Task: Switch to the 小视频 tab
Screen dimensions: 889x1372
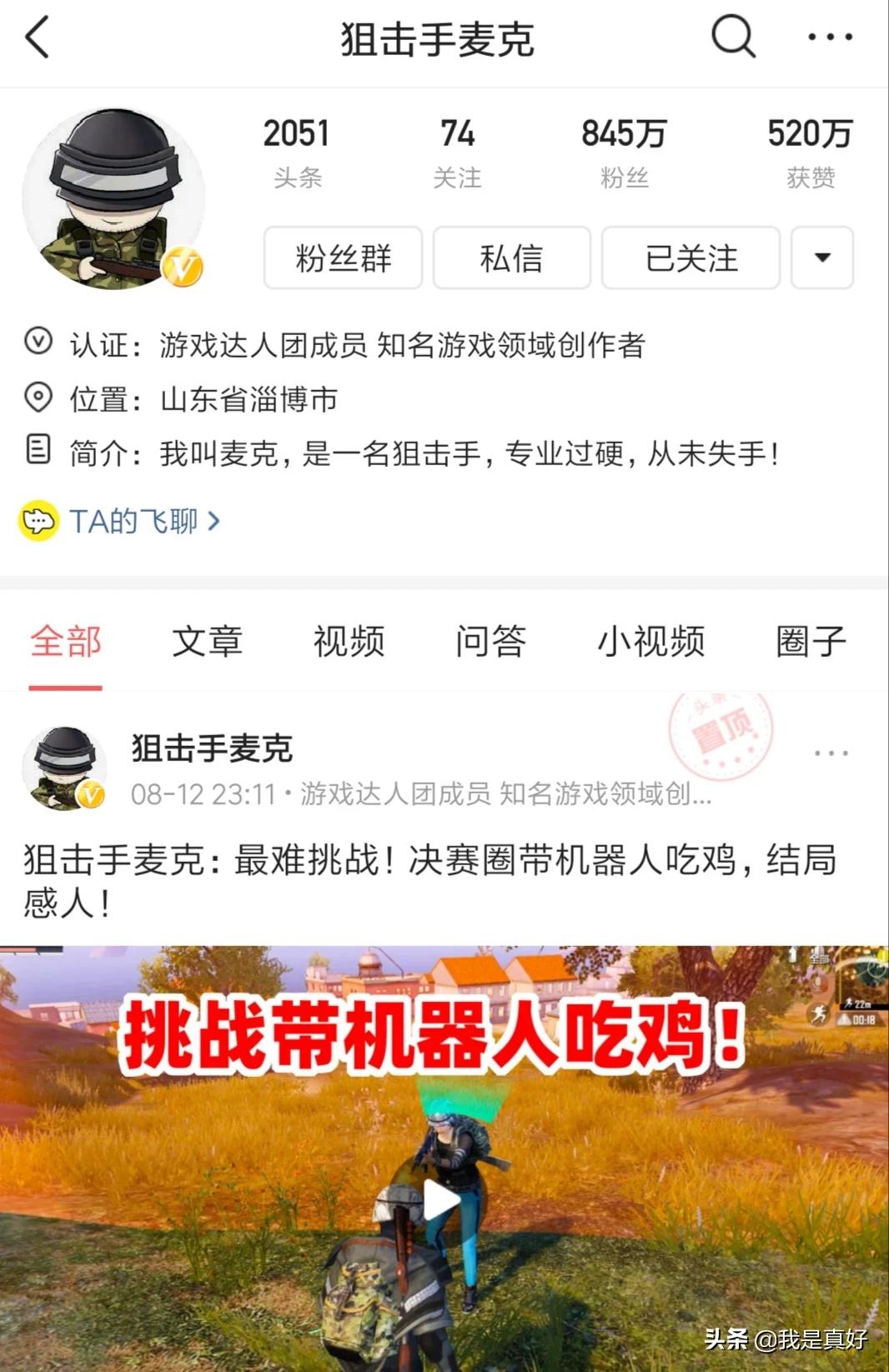Action: point(650,642)
